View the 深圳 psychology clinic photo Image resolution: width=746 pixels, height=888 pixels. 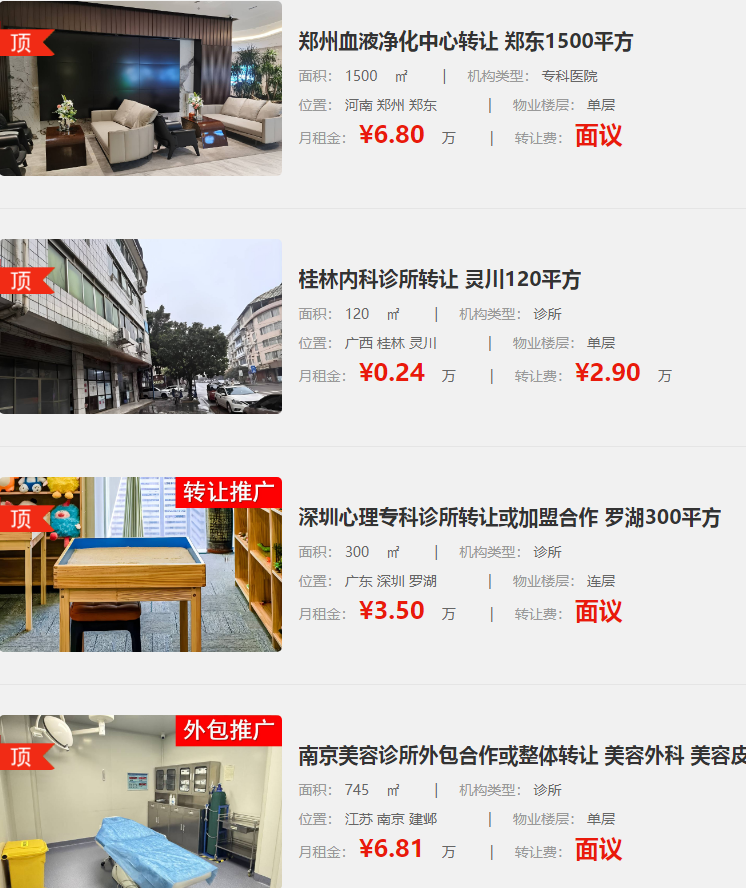tap(141, 565)
